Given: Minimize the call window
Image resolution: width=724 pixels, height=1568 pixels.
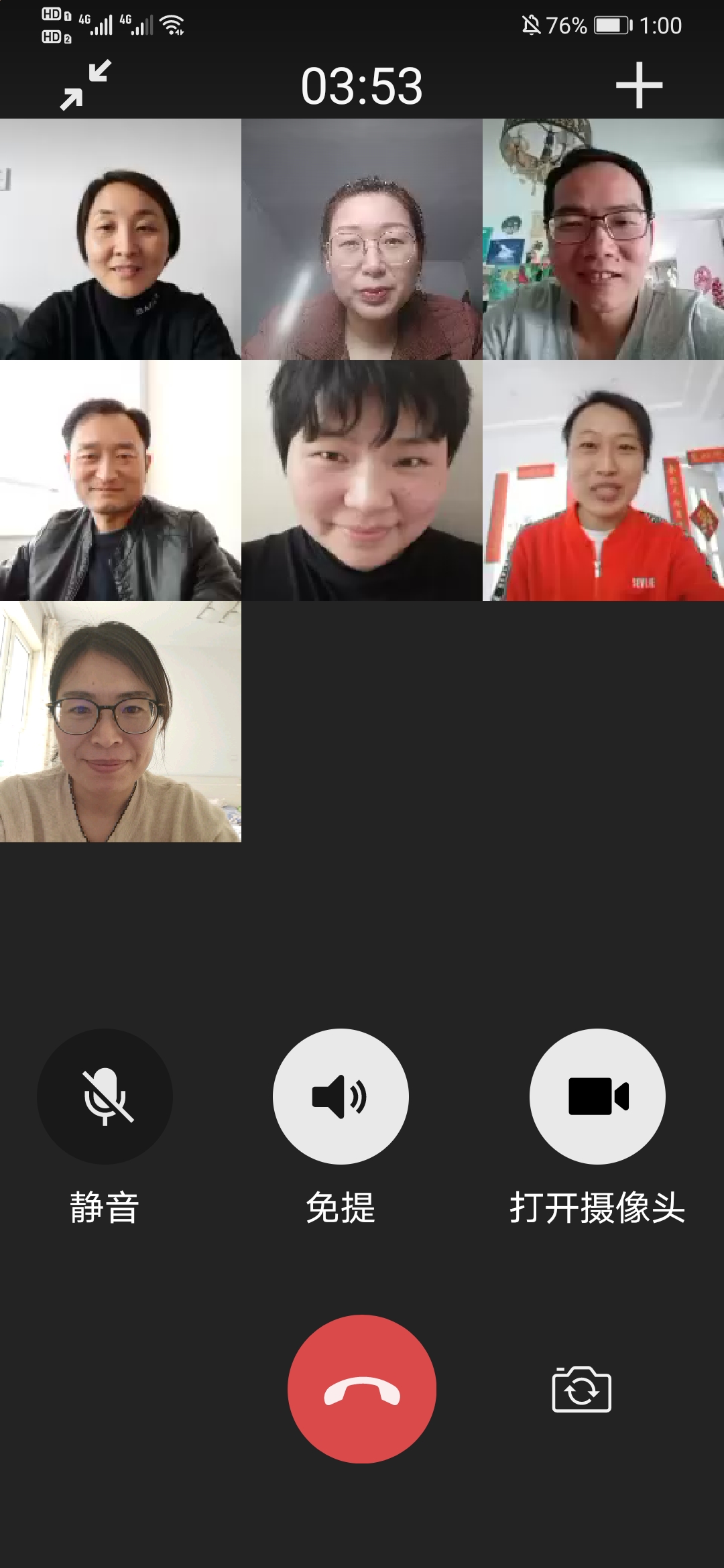Looking at the screenshot, I should pyautogui.click(x=85, y=85).
